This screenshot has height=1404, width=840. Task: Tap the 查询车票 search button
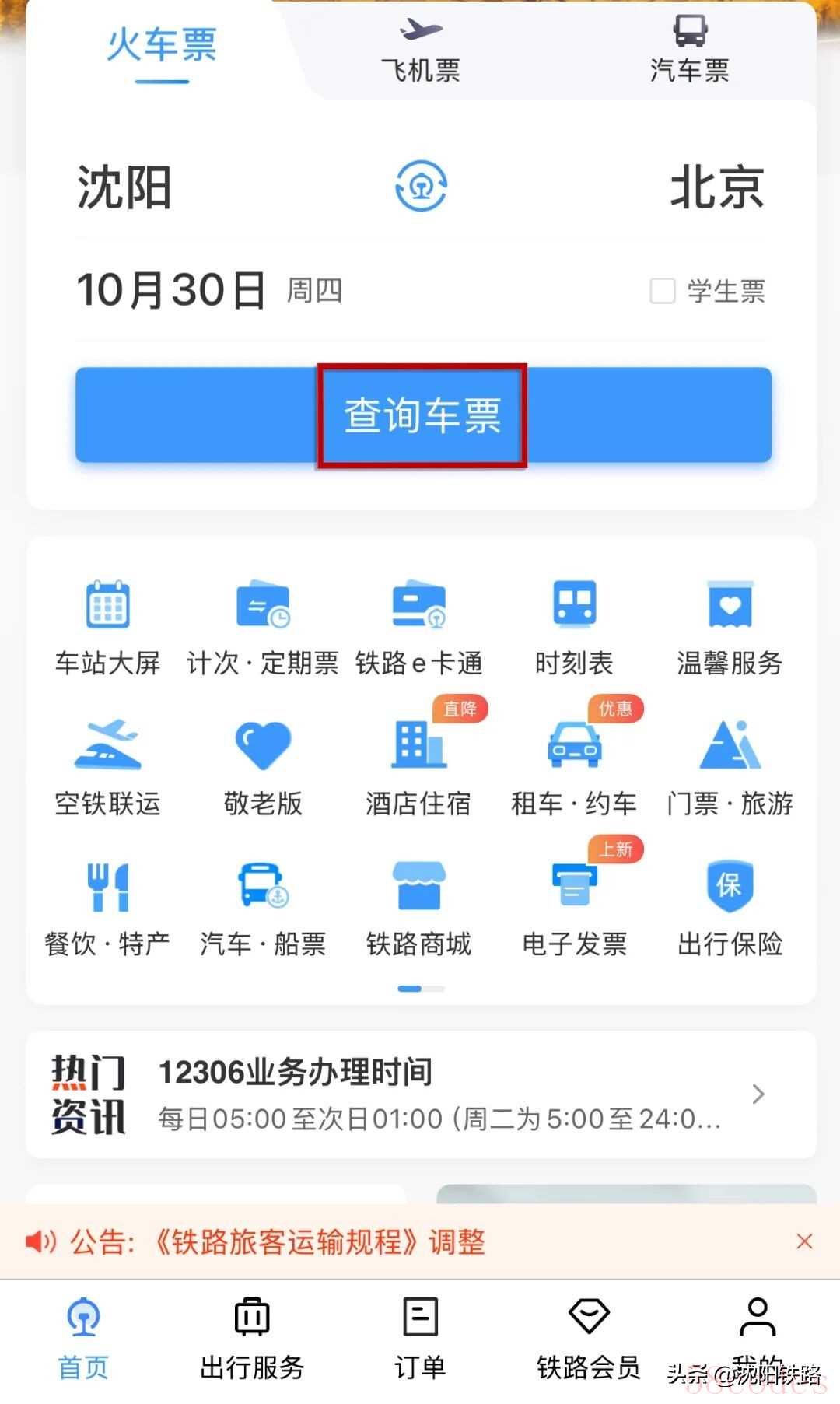422,415
